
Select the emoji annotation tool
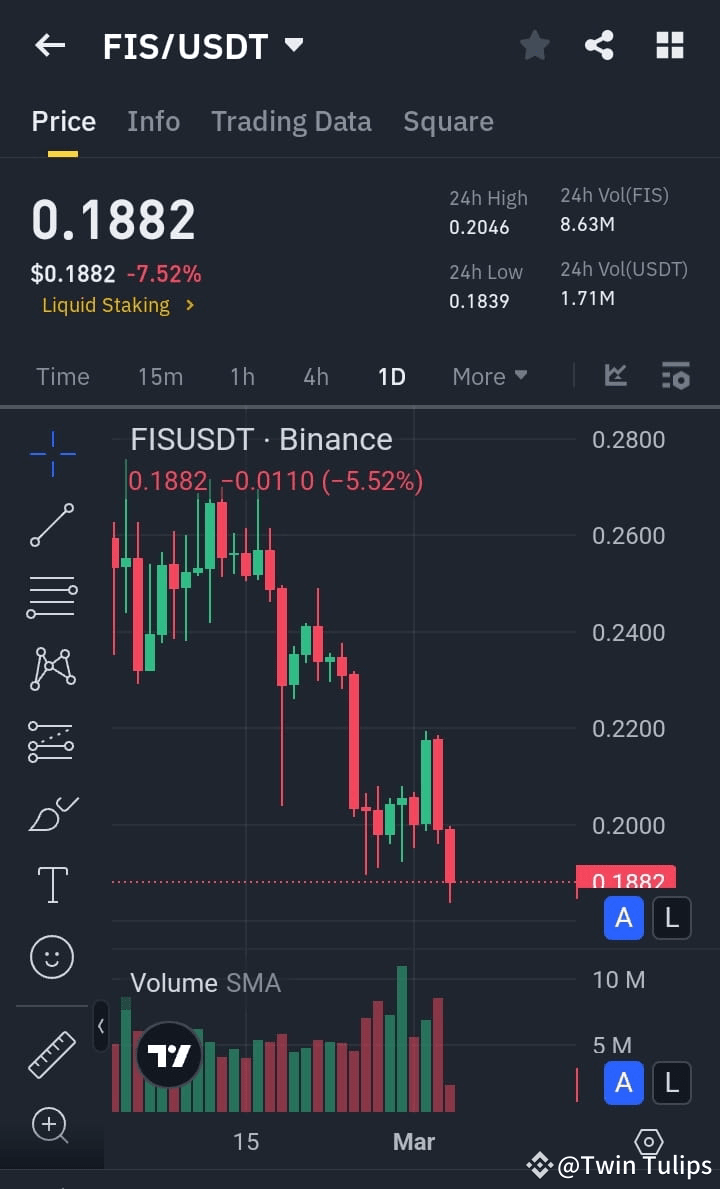[51, 957]
